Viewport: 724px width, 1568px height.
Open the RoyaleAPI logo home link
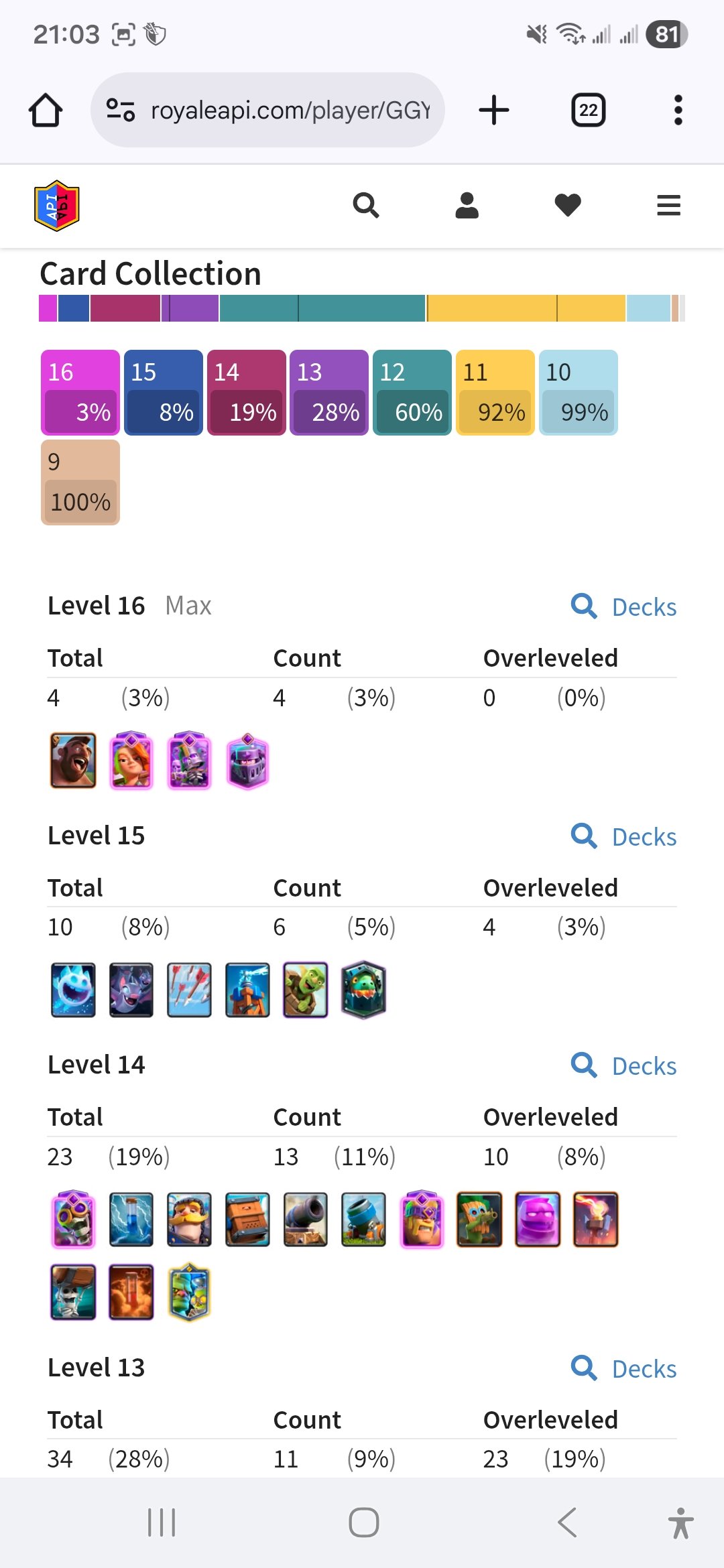57,206
